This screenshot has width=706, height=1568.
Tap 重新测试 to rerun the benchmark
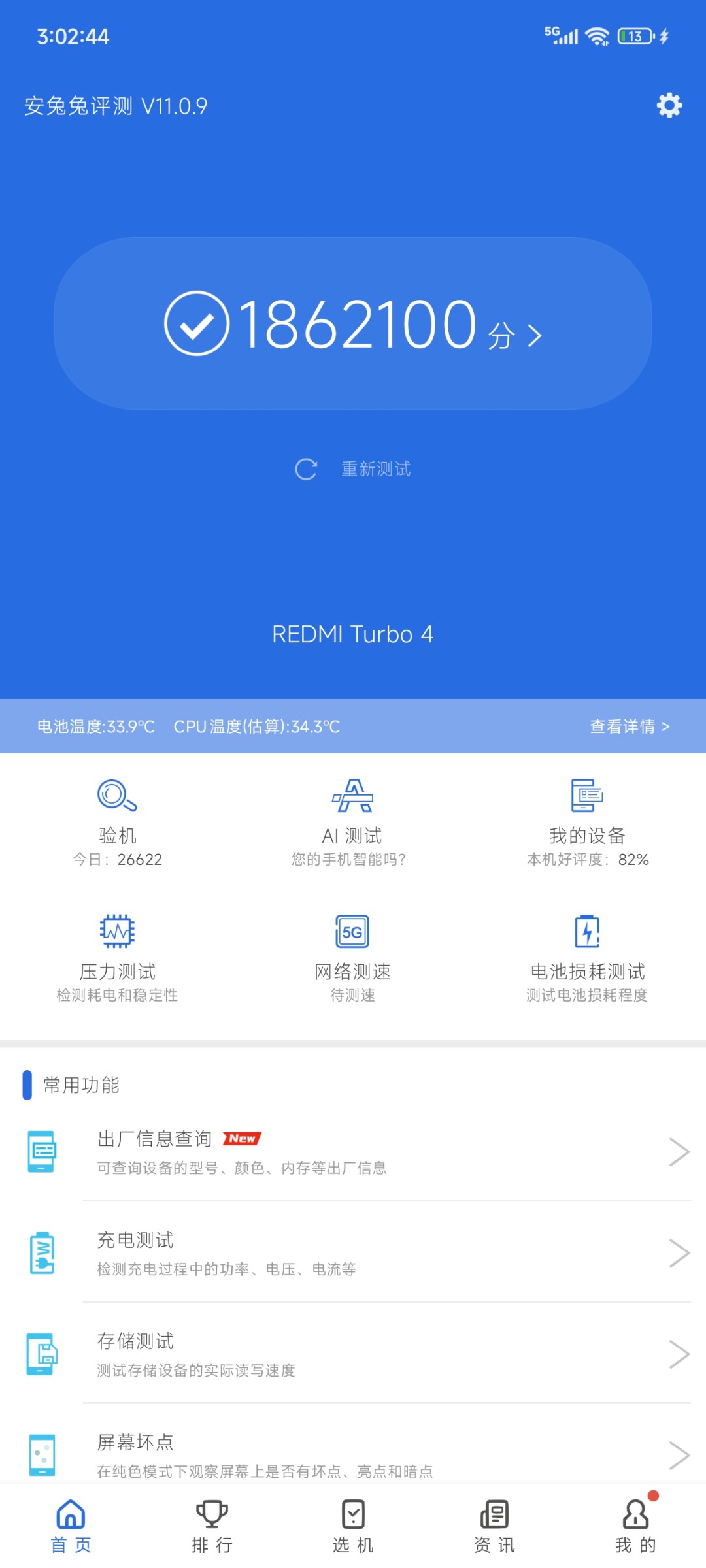click(x=353, y=468)
